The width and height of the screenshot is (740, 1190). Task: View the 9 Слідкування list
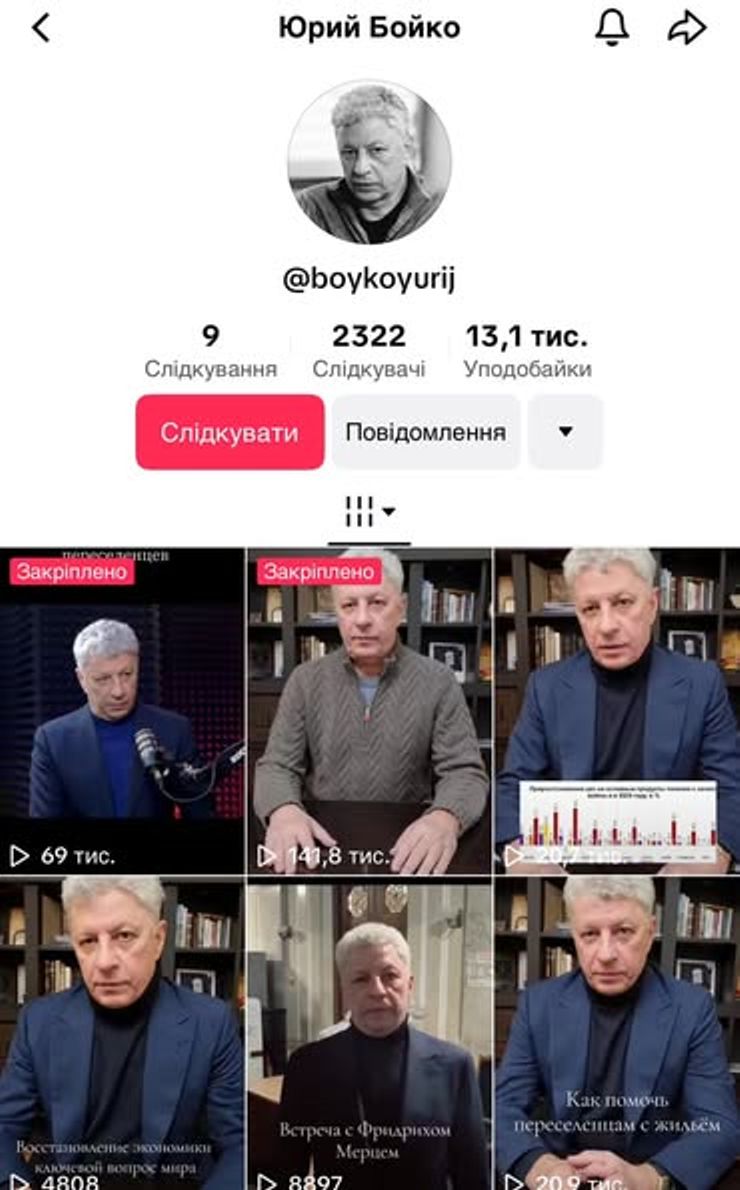point(210,351)
